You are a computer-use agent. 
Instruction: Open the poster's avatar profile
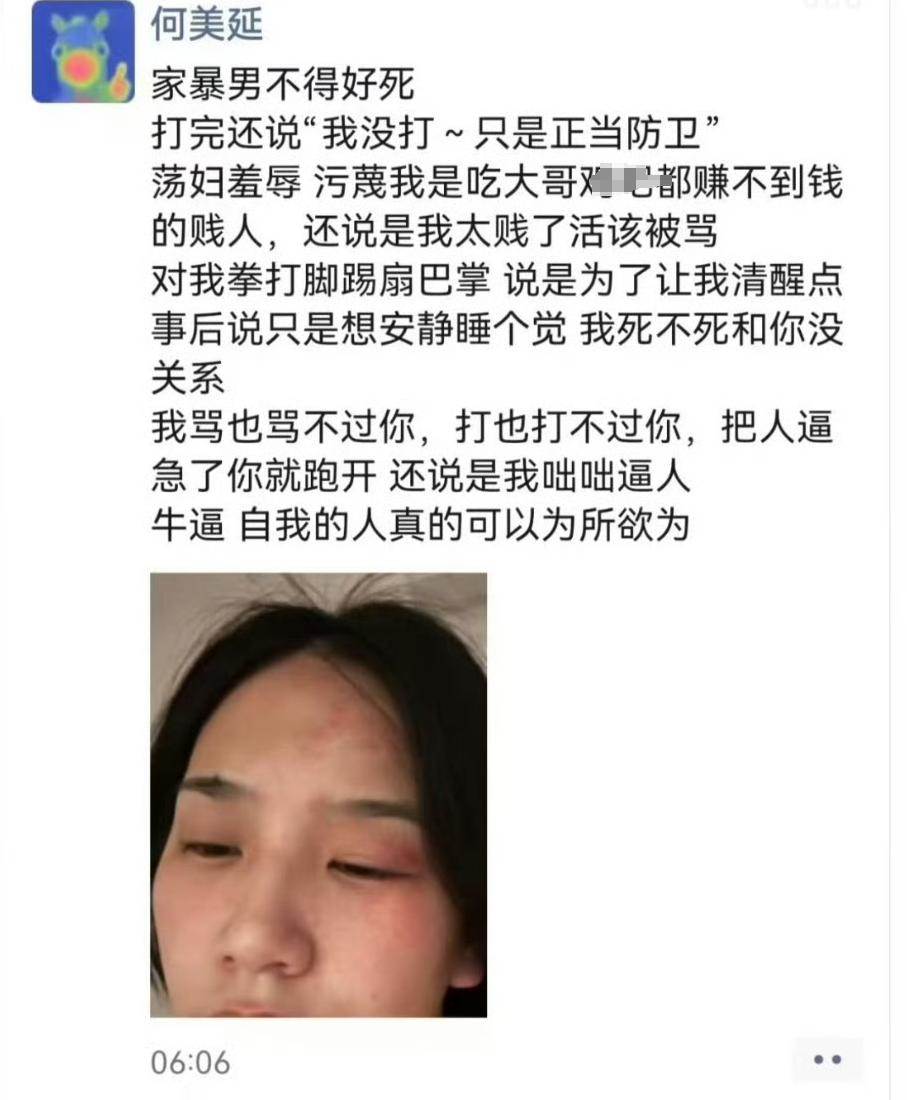[82, 52]
